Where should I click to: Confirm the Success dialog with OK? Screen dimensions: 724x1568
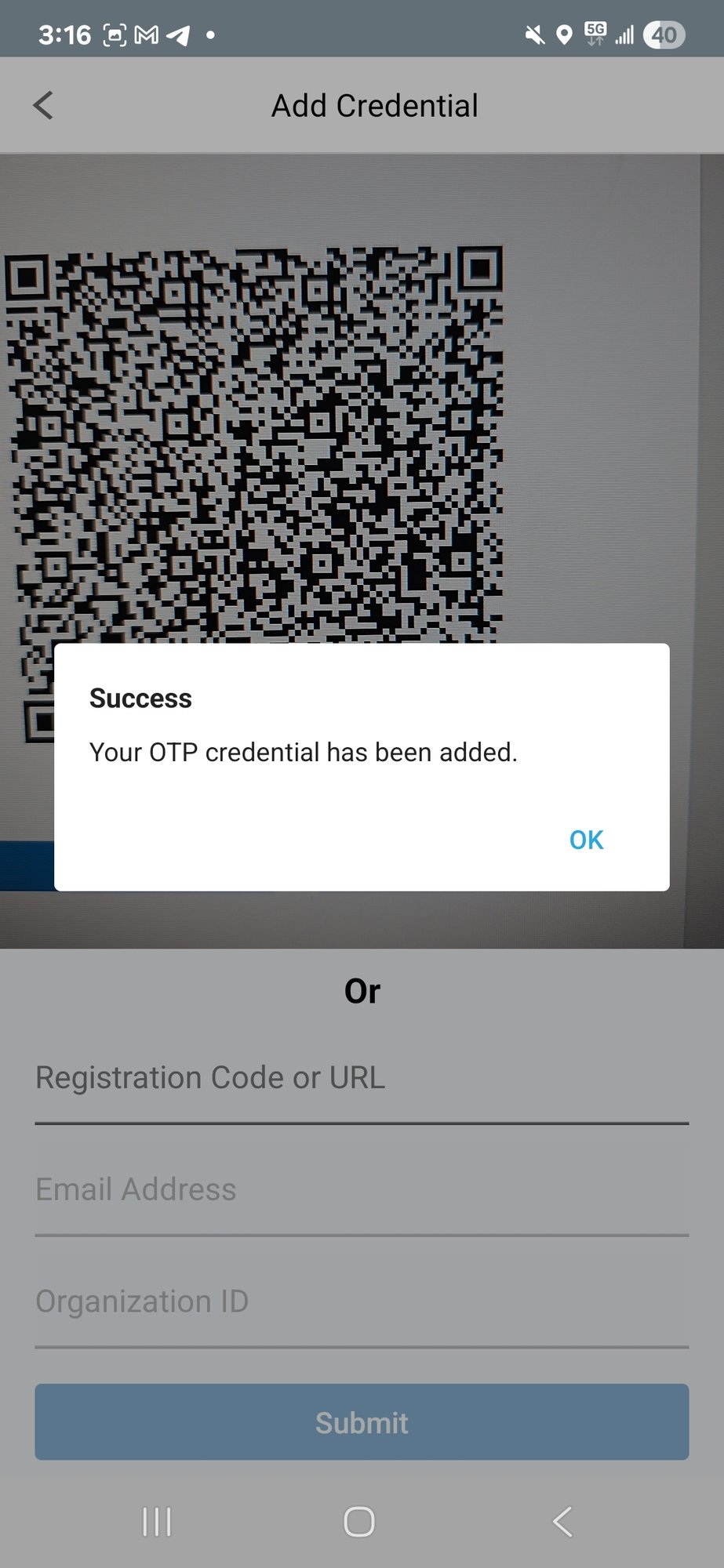click(586, 840)
